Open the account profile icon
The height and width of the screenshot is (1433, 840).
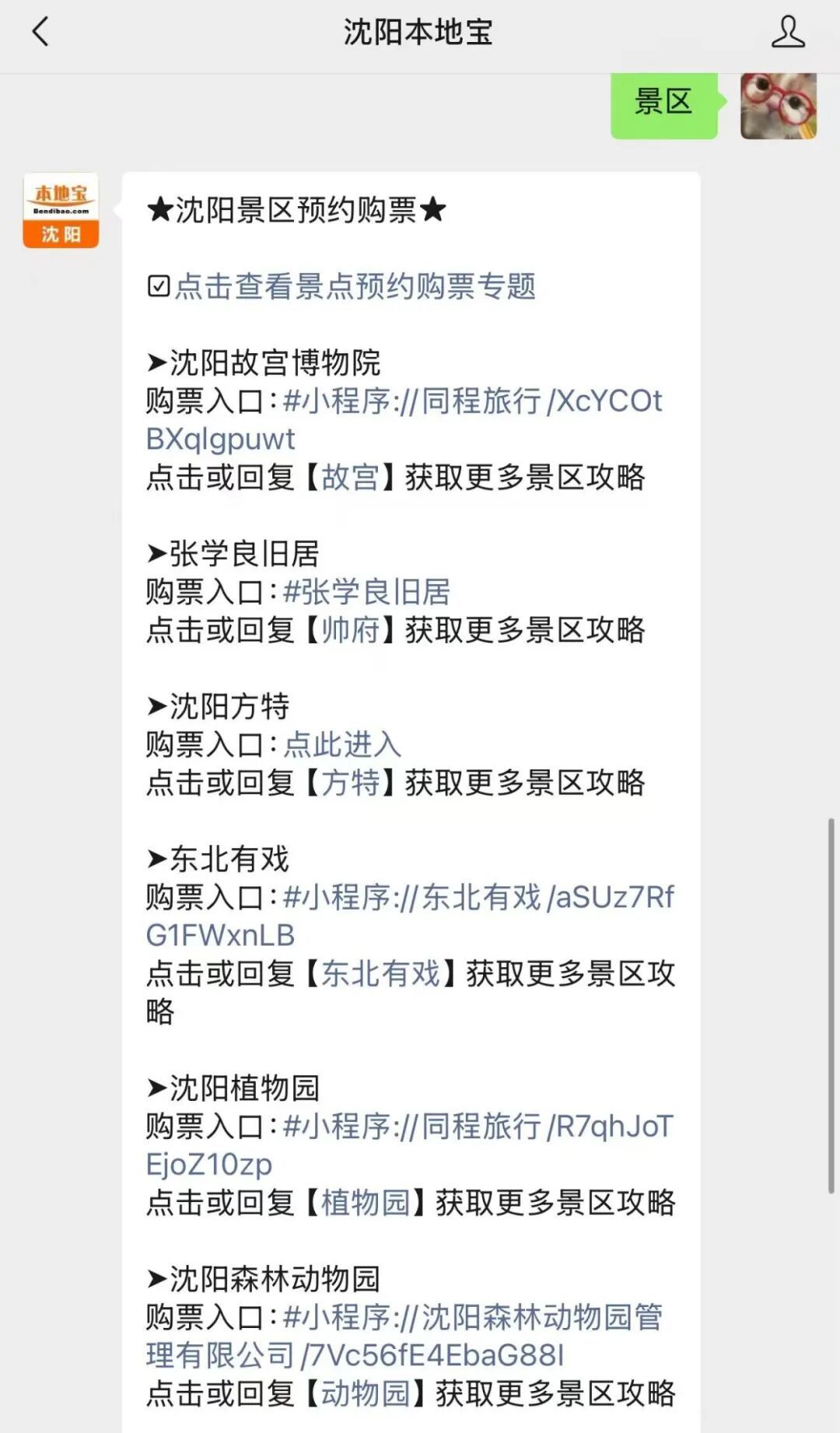coord(788,33)
